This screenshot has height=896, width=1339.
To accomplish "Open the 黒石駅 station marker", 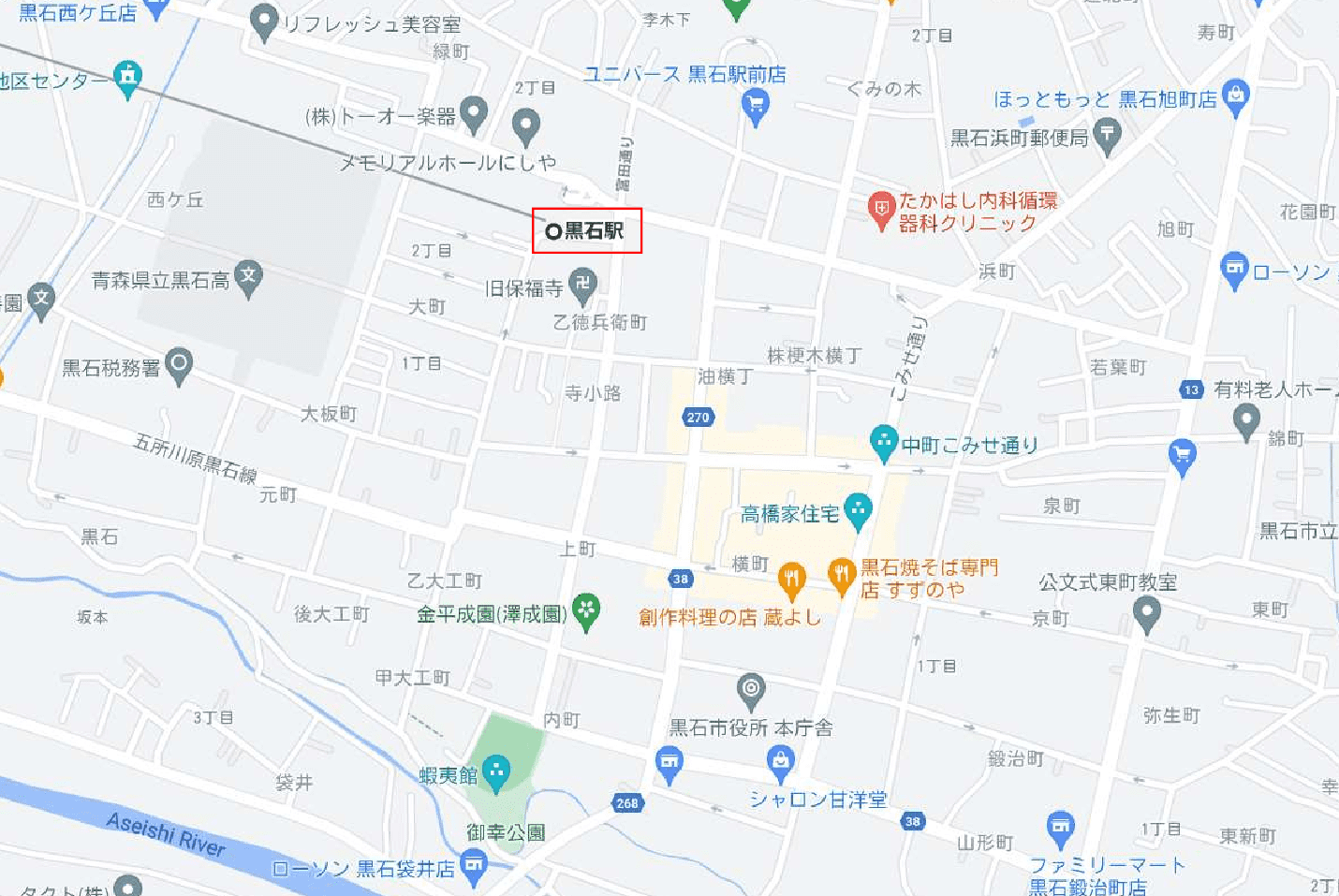I will click(x=553, y=231).
